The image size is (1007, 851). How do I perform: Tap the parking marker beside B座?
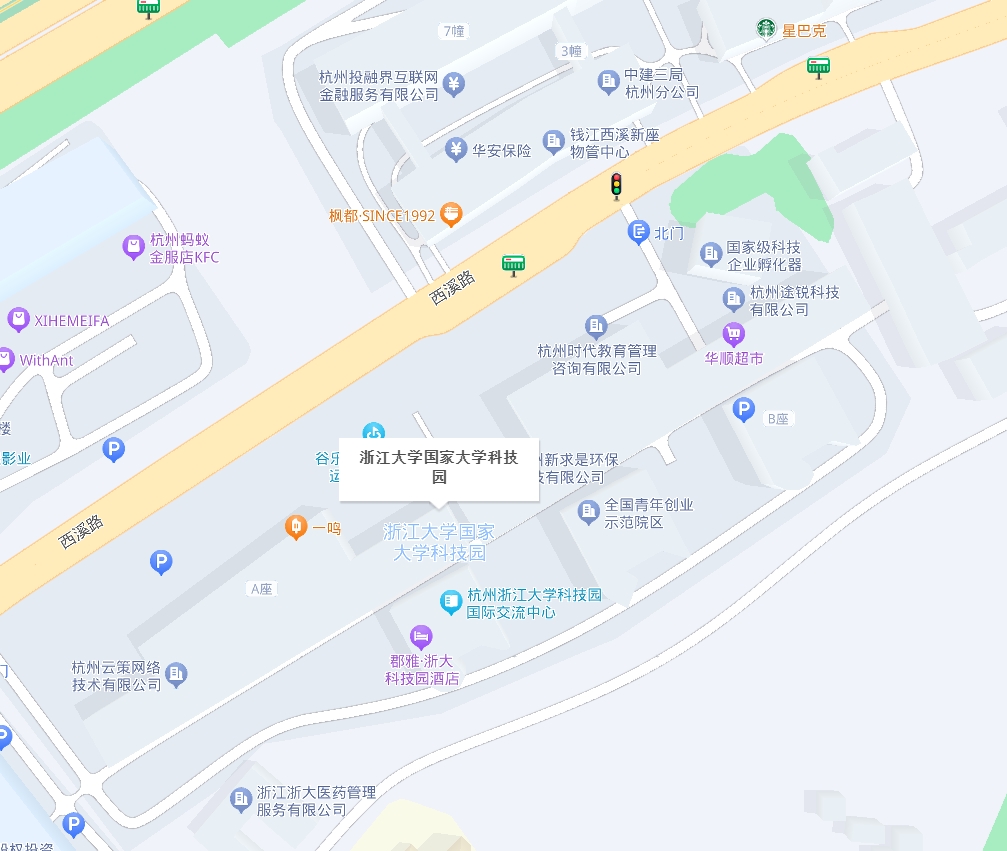(742, 409)
